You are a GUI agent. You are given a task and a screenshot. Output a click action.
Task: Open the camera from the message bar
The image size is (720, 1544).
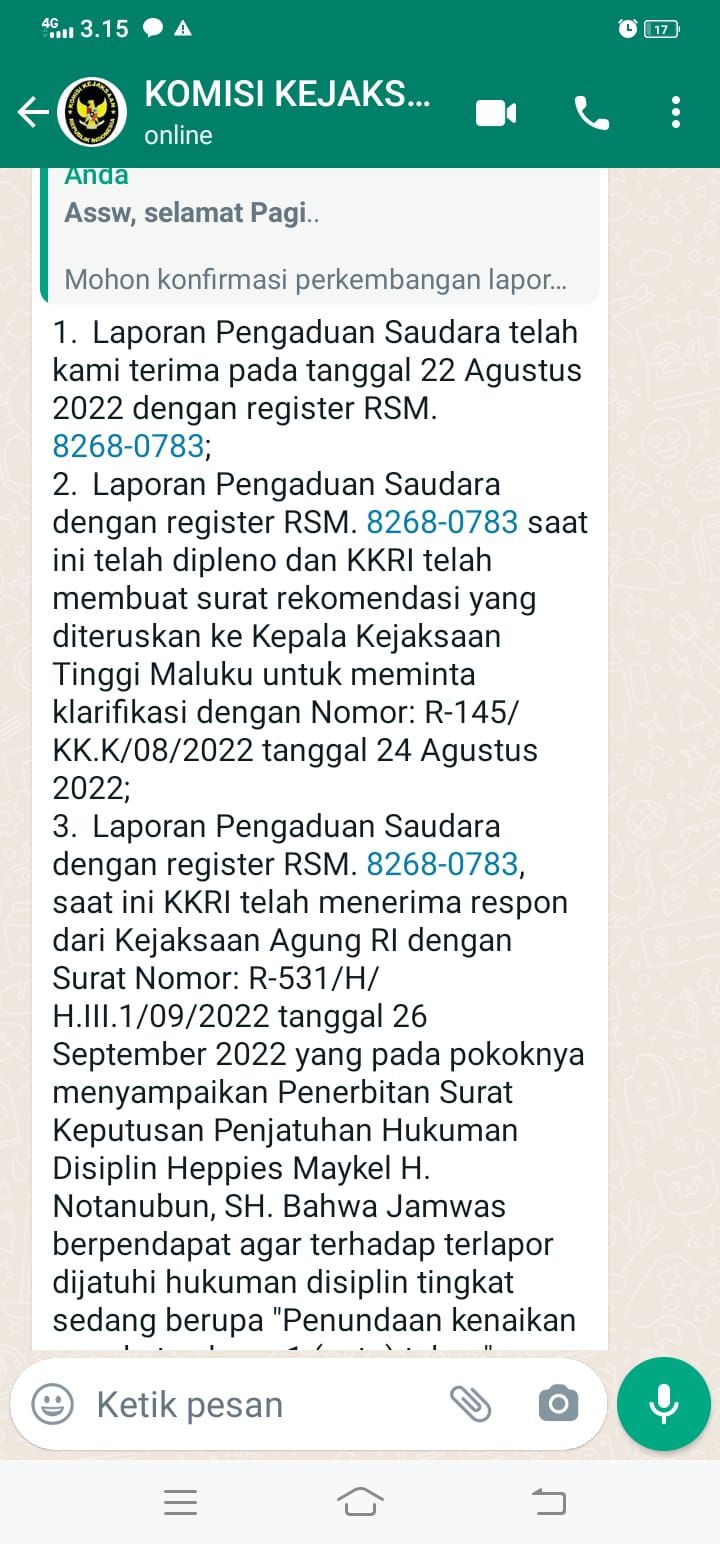pyautogui.click(x=558, y=1404)
